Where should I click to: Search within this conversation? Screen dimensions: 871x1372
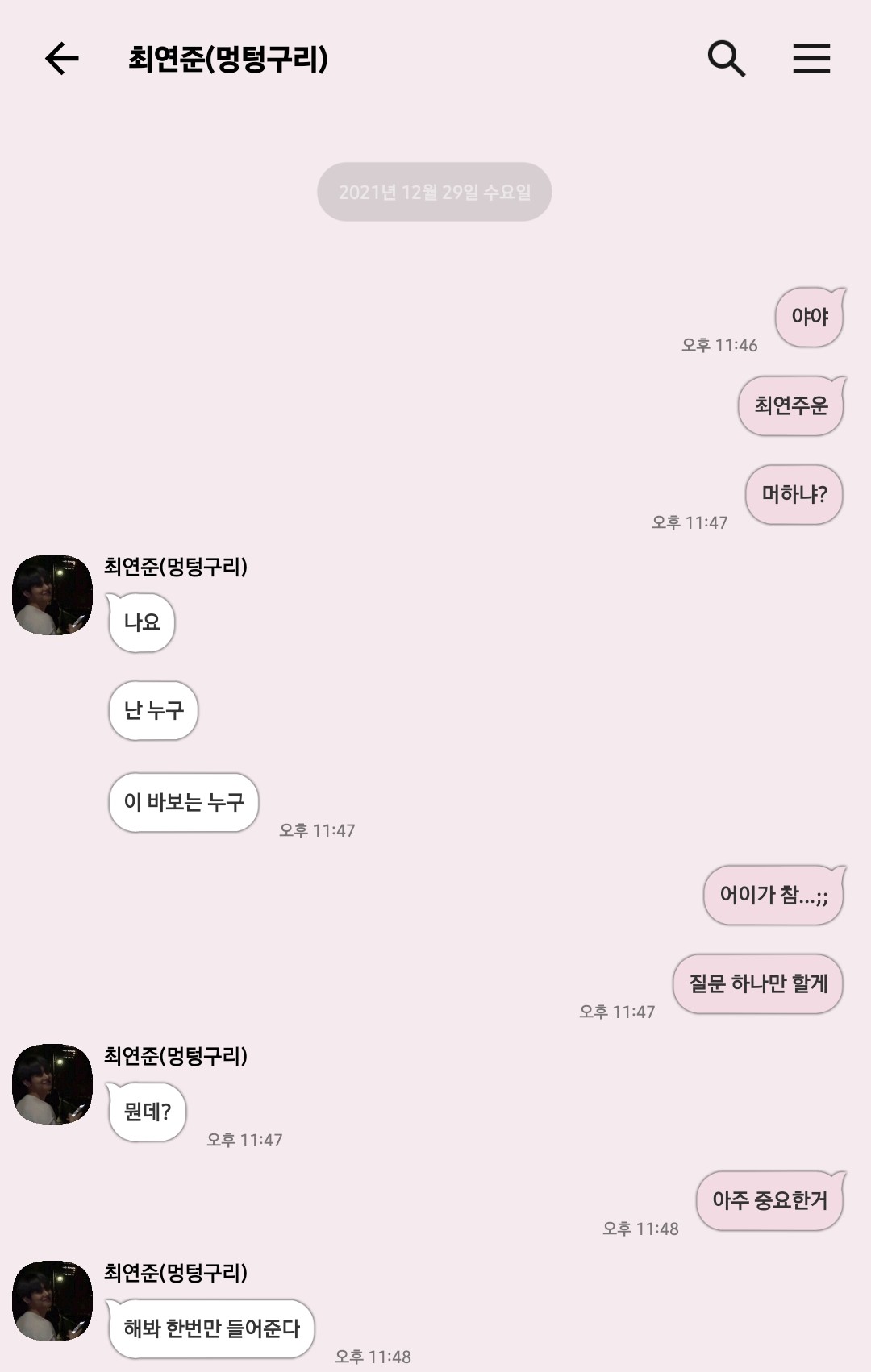click(726, 59)
